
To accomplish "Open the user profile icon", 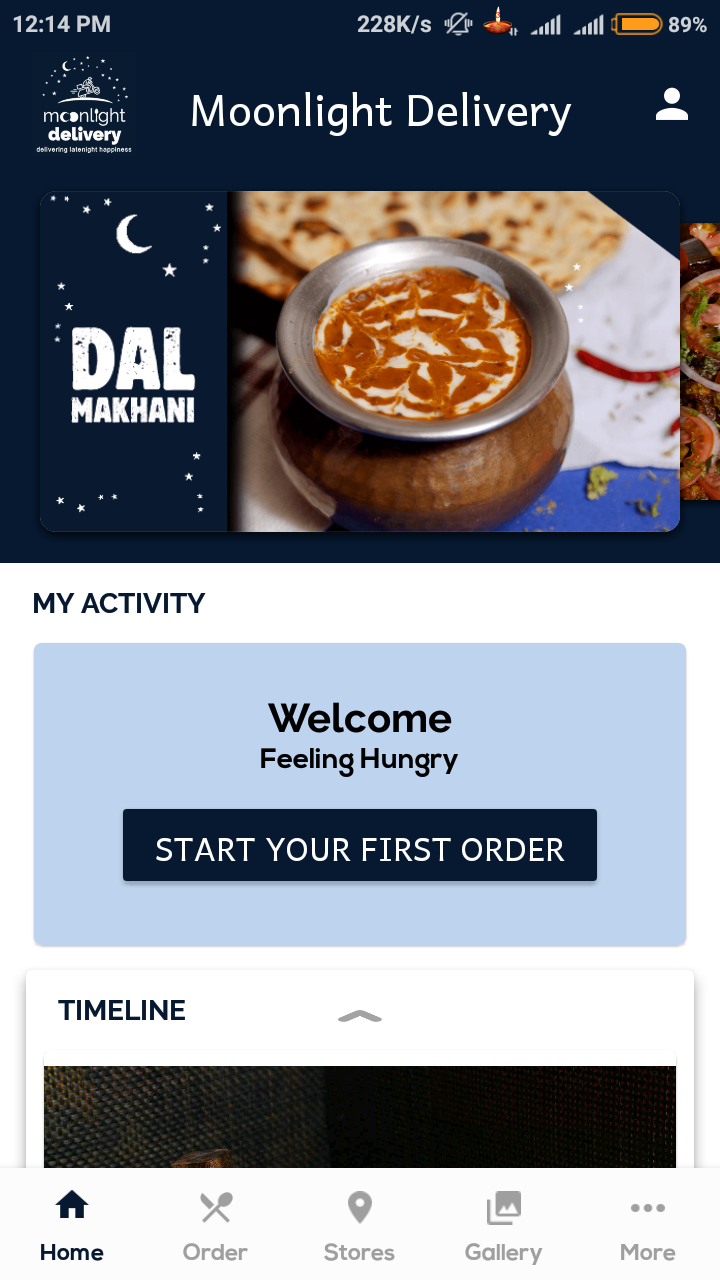I will (672, 105).
